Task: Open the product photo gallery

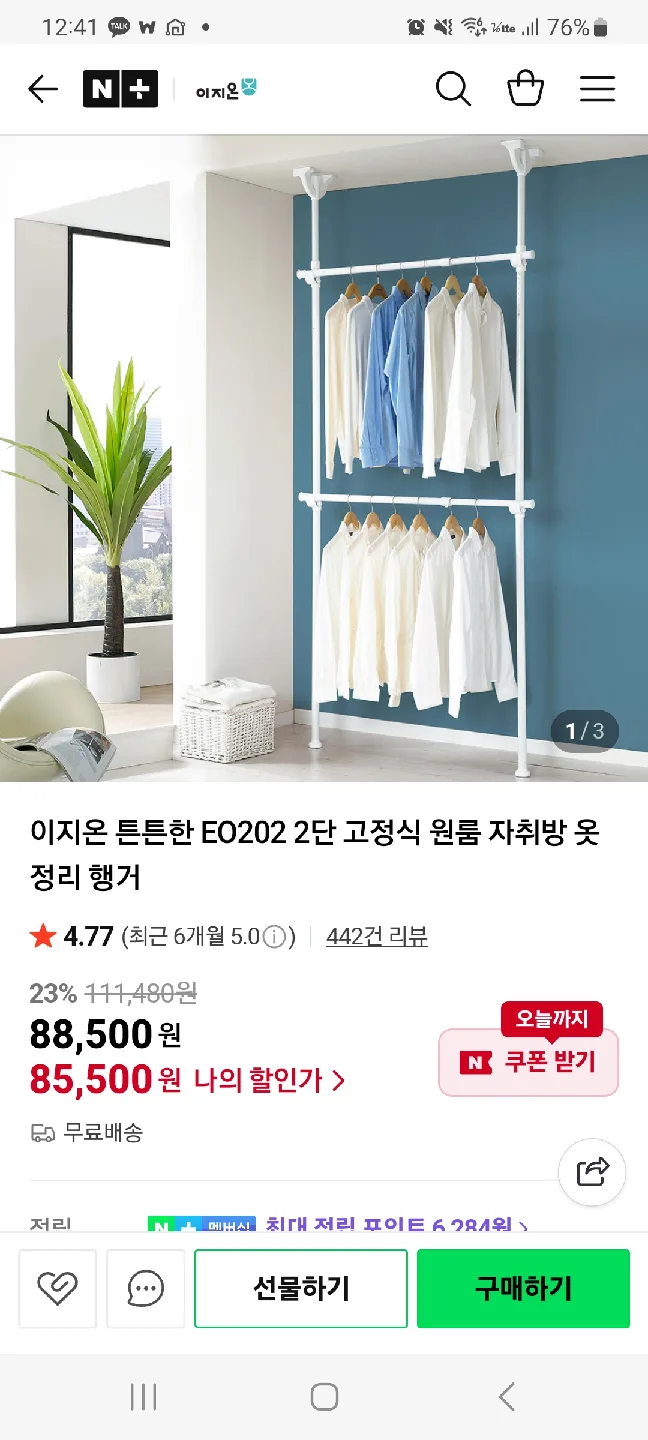Action: tap(324, 458)
